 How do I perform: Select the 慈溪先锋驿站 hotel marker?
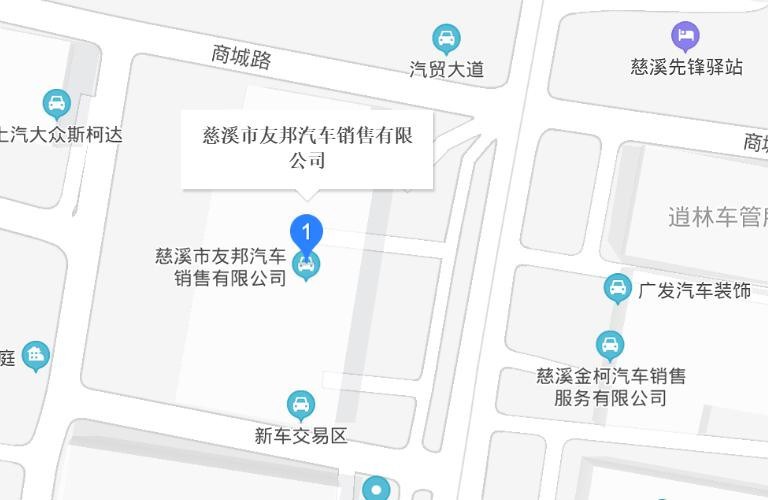pos(685,38)
